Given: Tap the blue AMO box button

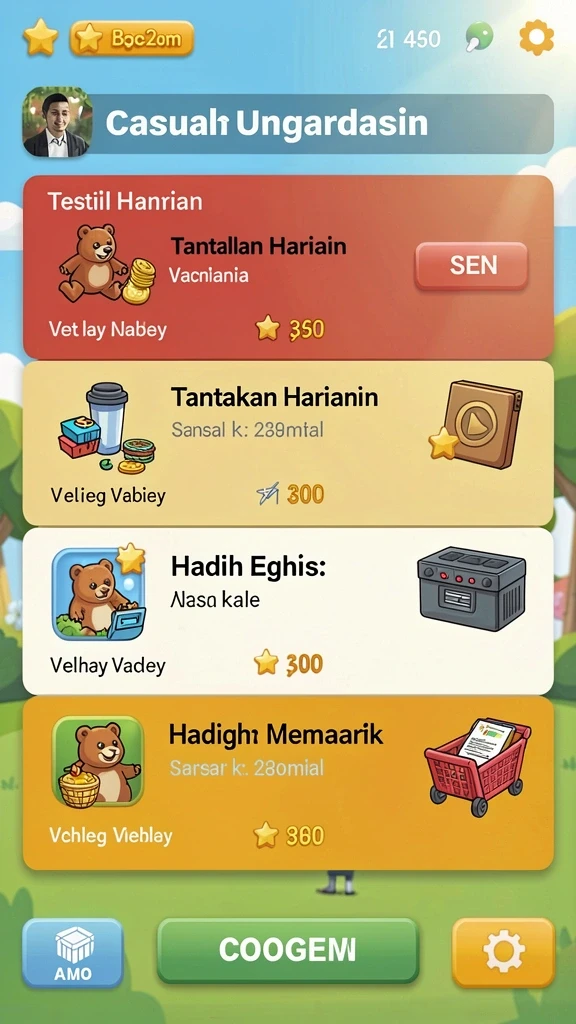Looking at the screenshot, I should click(x=73, y=952).
